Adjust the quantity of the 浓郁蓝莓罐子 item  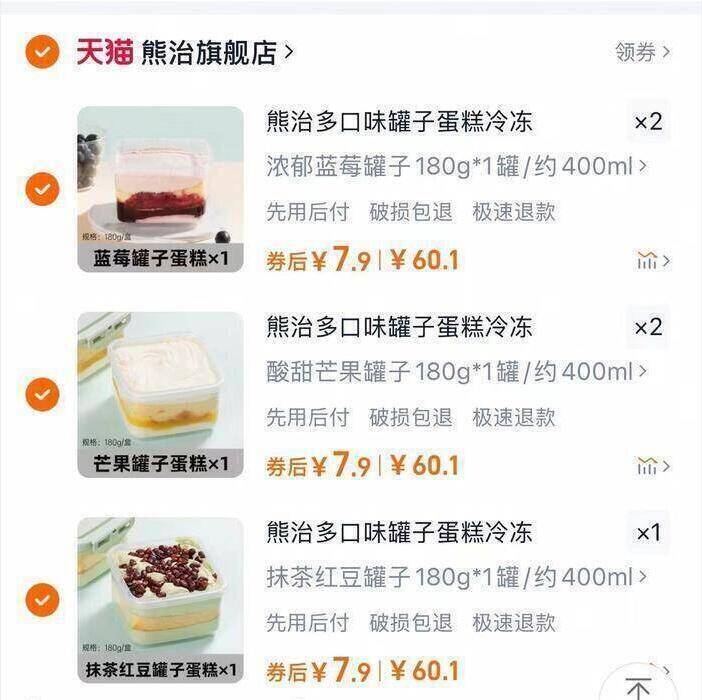point(648,122)
